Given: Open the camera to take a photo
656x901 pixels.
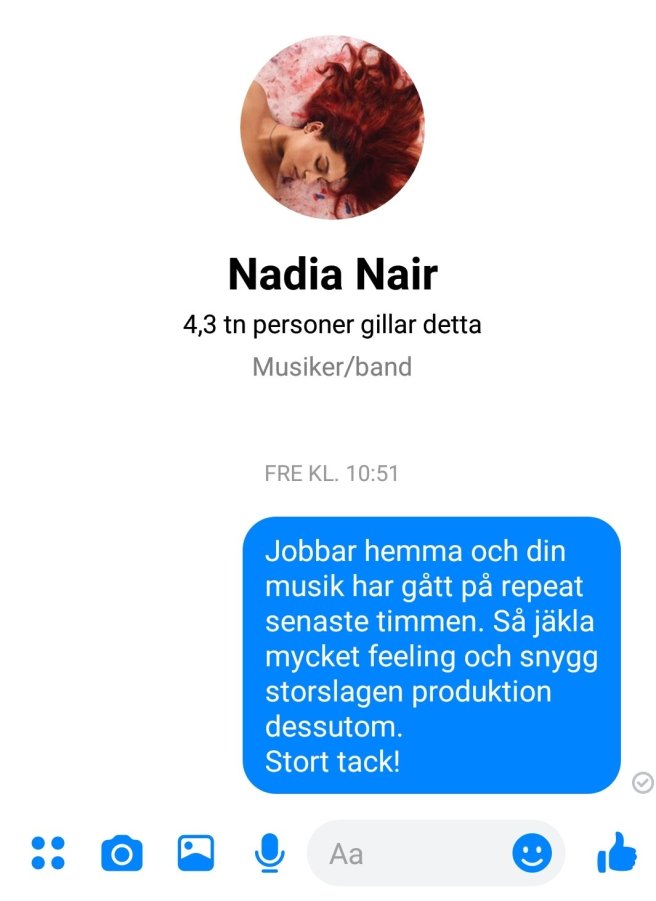Looking at the screenshot, I should tap(122, 853).
